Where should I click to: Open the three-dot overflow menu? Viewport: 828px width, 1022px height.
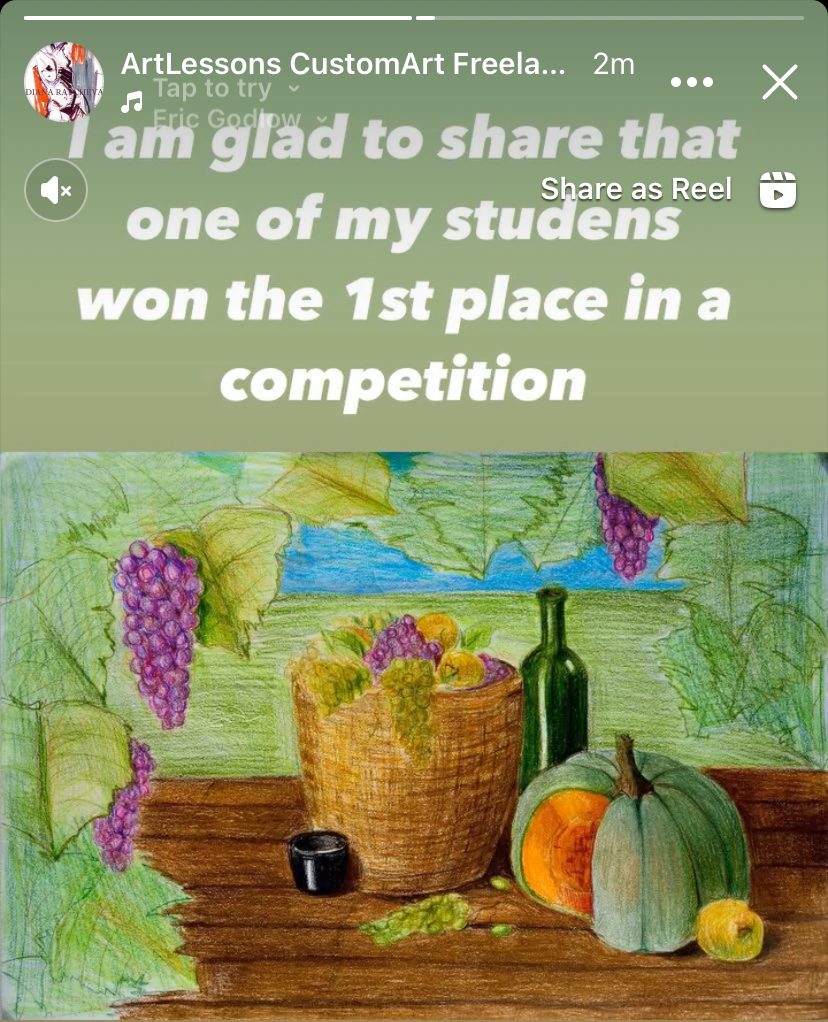click(692, 82)
